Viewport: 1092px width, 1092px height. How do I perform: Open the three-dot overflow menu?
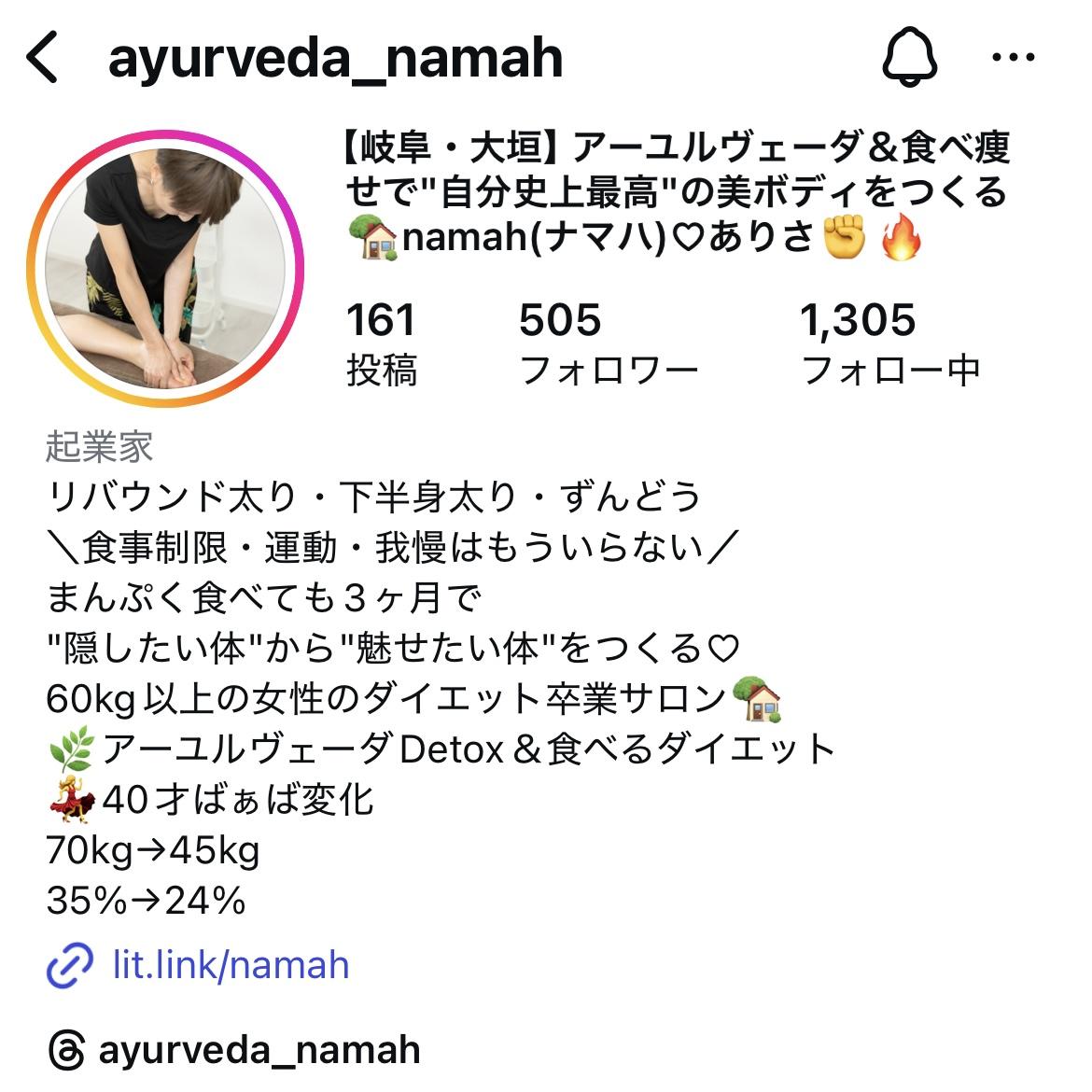(1013, 58)
